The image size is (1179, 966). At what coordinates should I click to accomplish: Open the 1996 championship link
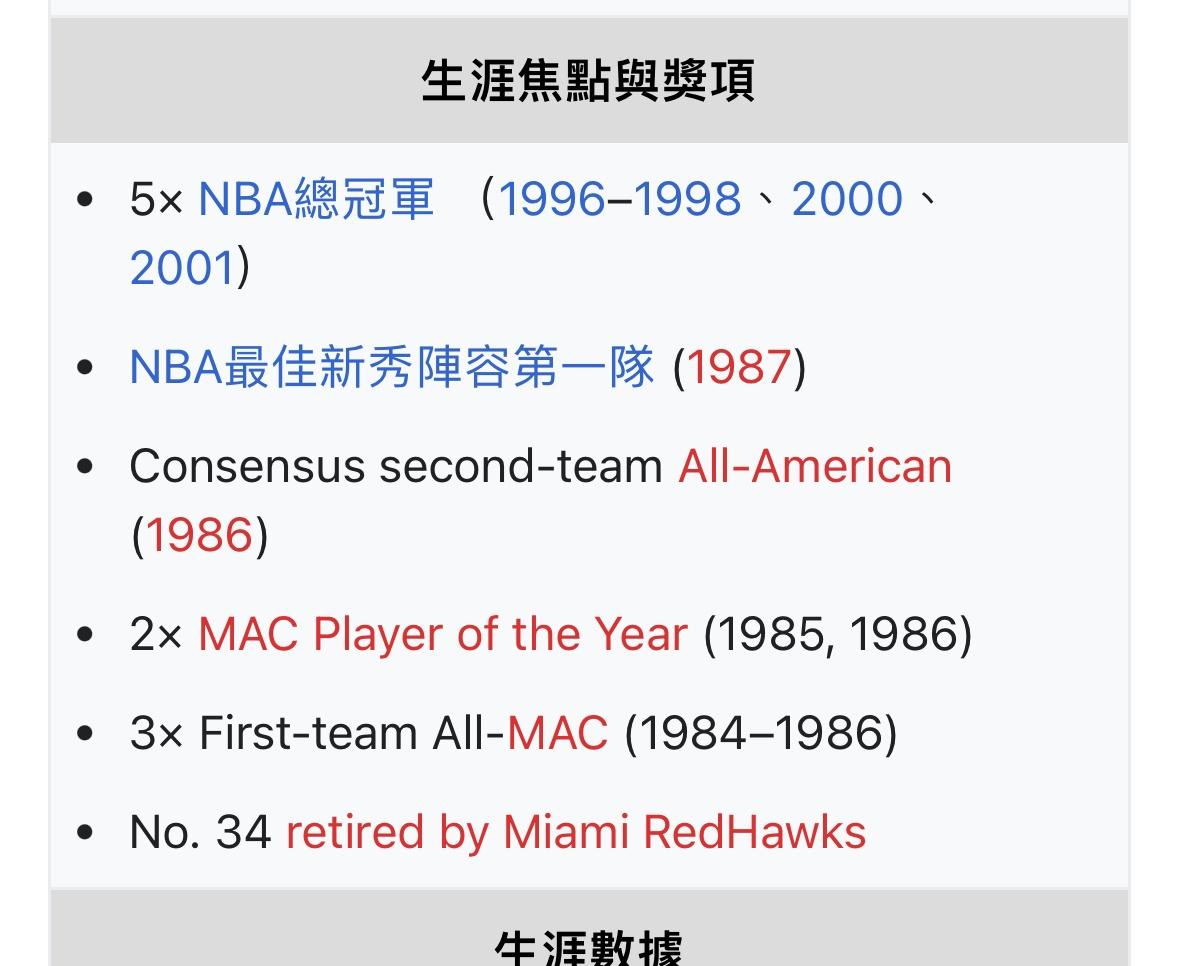tap(551, 199)
